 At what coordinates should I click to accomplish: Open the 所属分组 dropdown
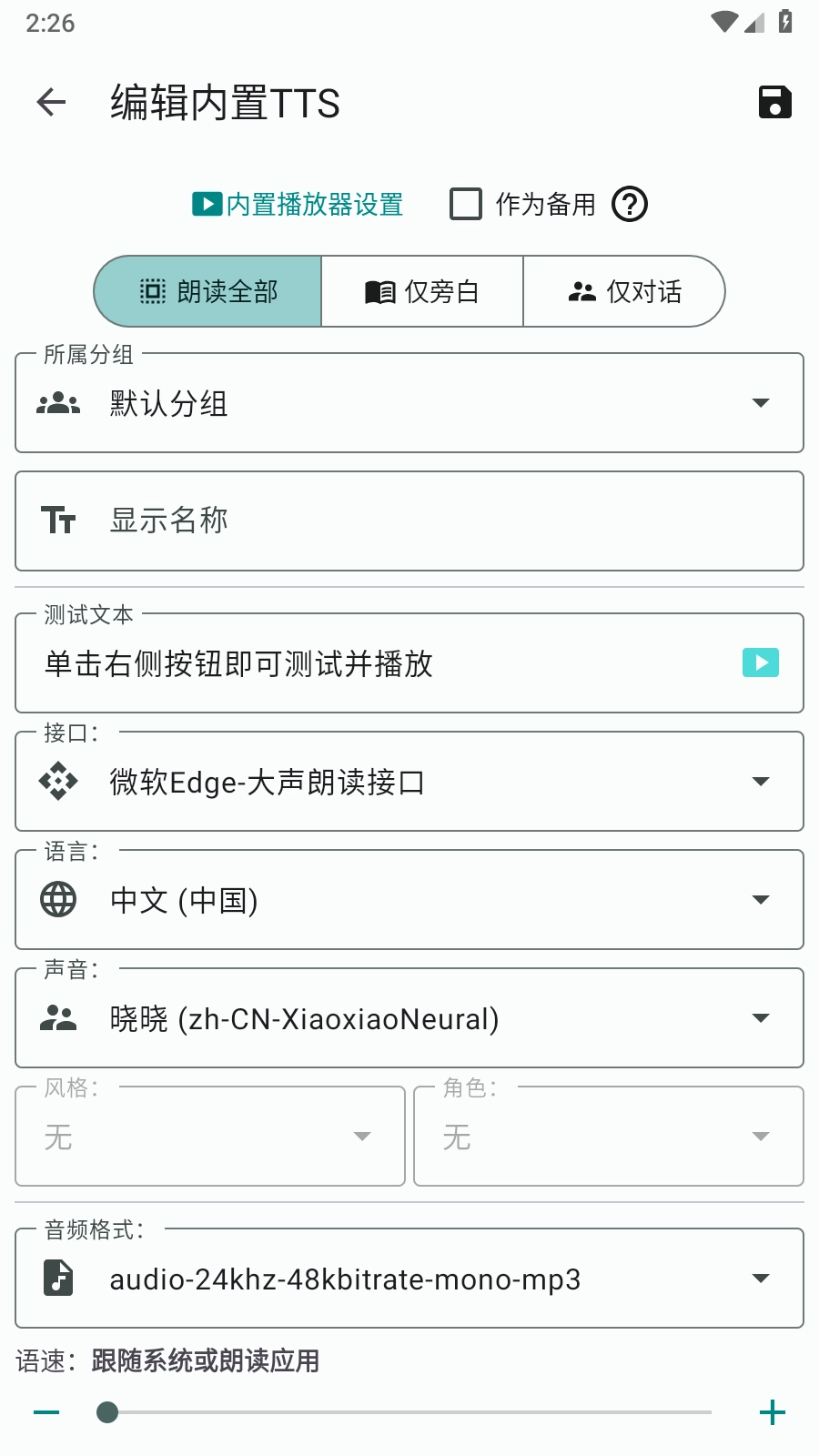coord(761,403)
